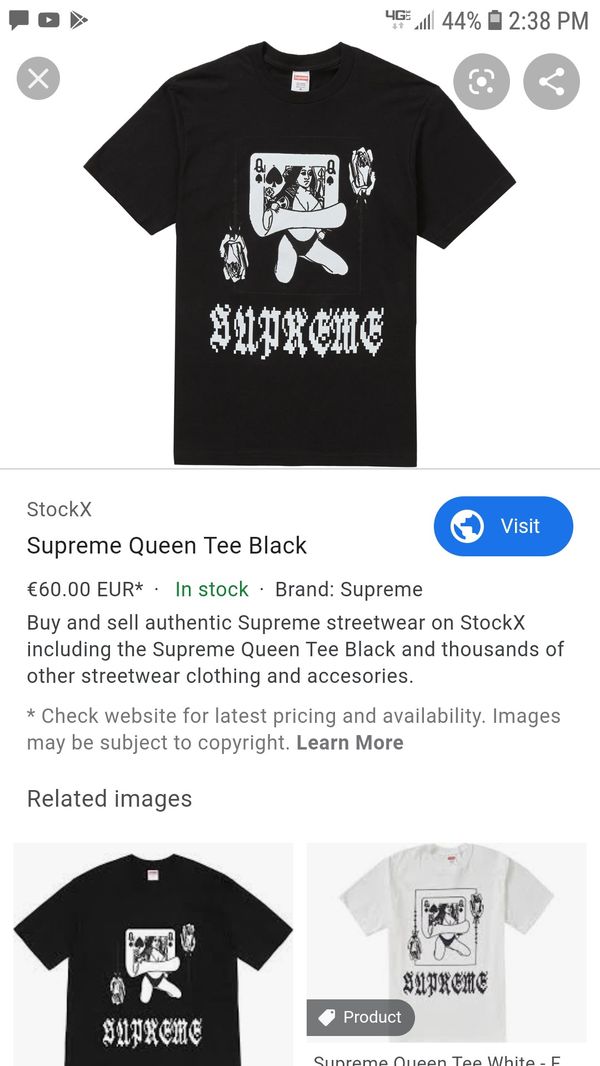Open the related black Supreme tee image
Image resolution: width=600 pixels, height=1066 pixels.
coord(153,954)
